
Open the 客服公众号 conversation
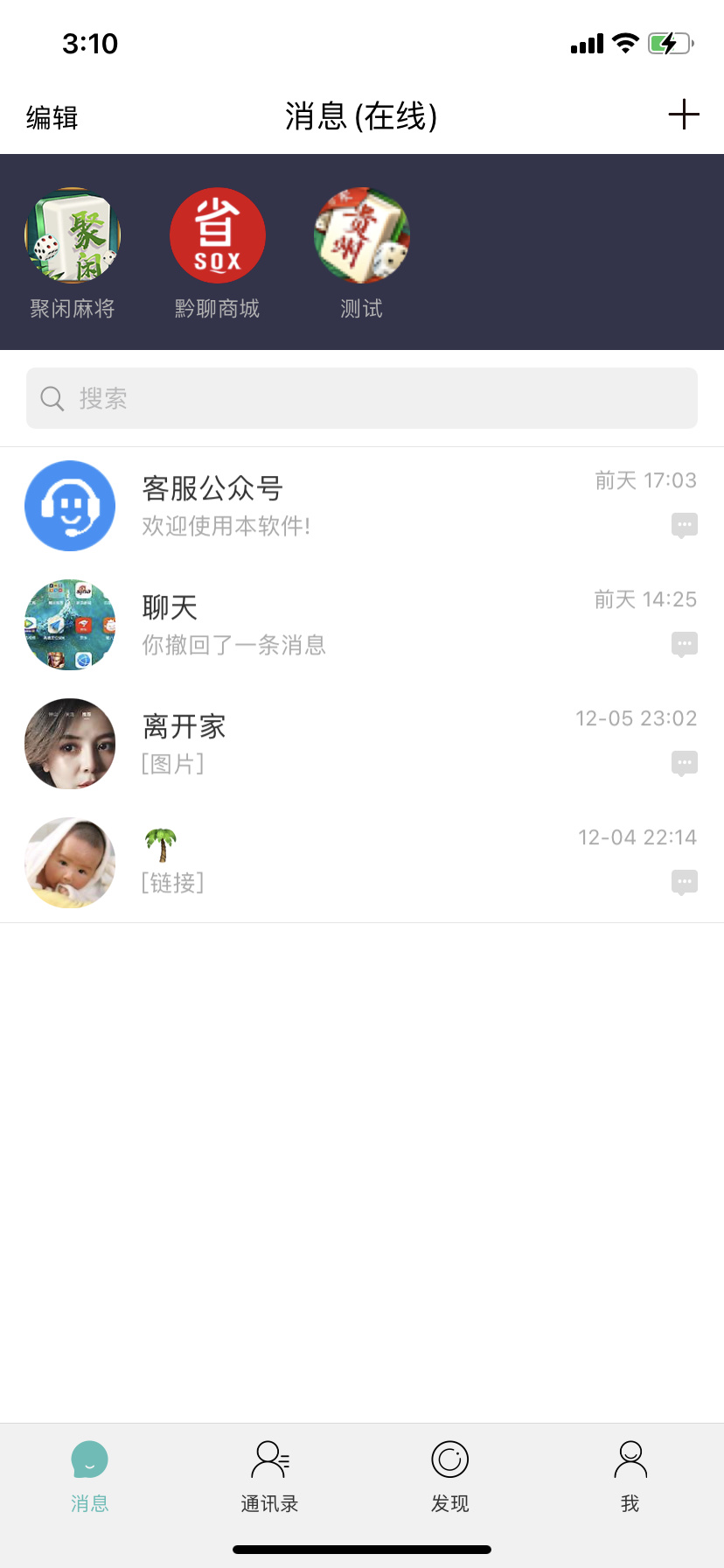[362, 506]
